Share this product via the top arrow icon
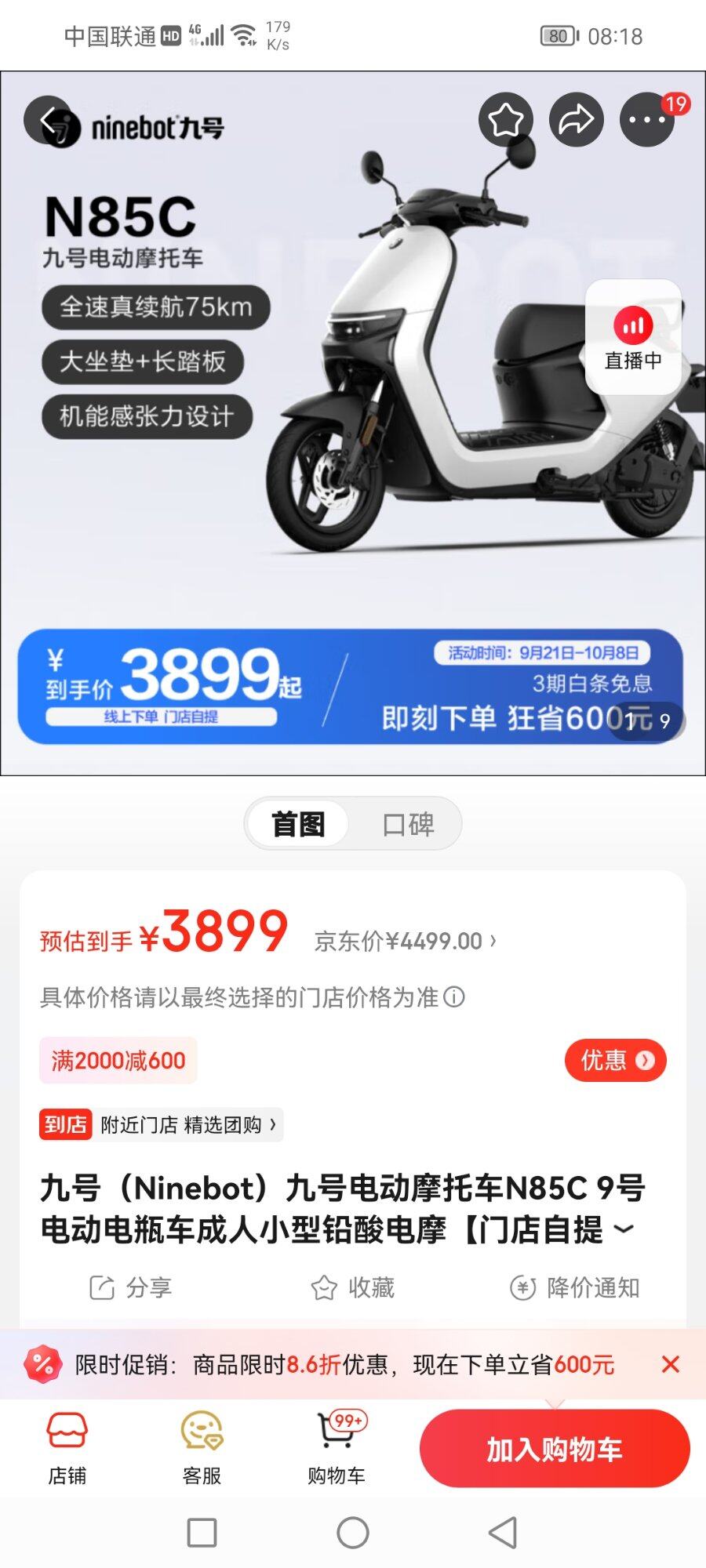Screen dimensions: 706x1568 tap(577, 120)
